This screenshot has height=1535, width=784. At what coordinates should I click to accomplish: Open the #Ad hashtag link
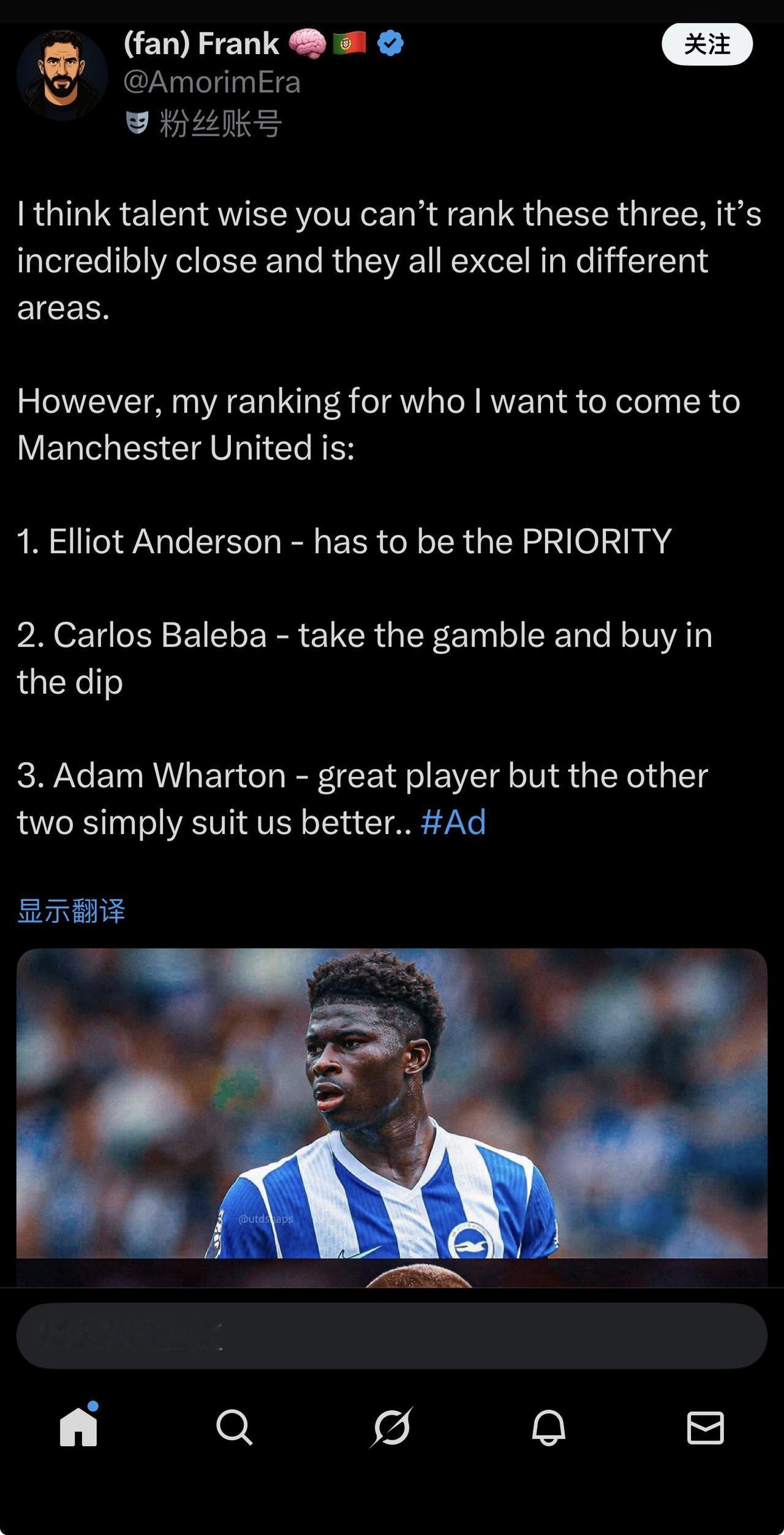(x=453, y=822)
